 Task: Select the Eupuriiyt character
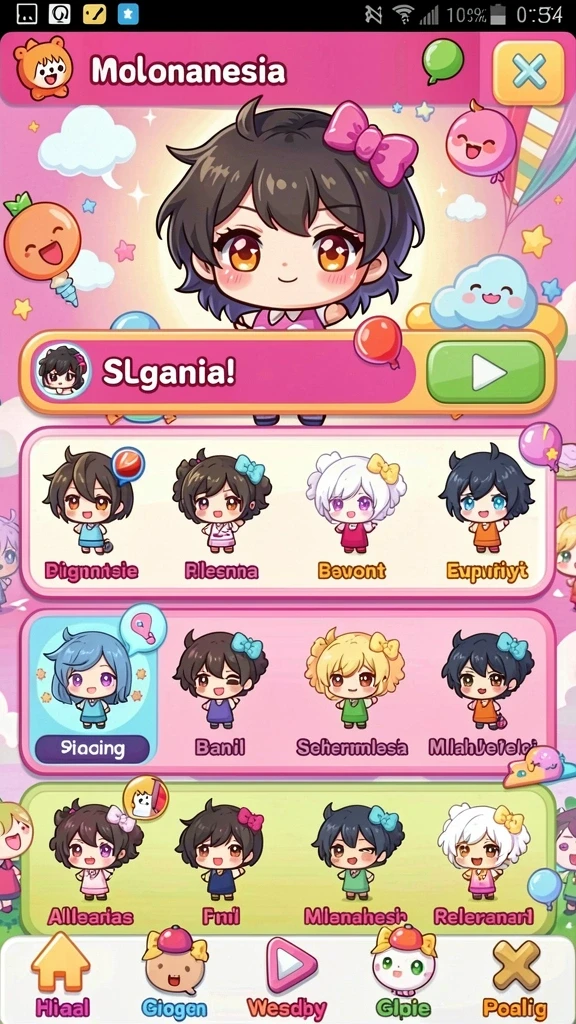[487, 515]
